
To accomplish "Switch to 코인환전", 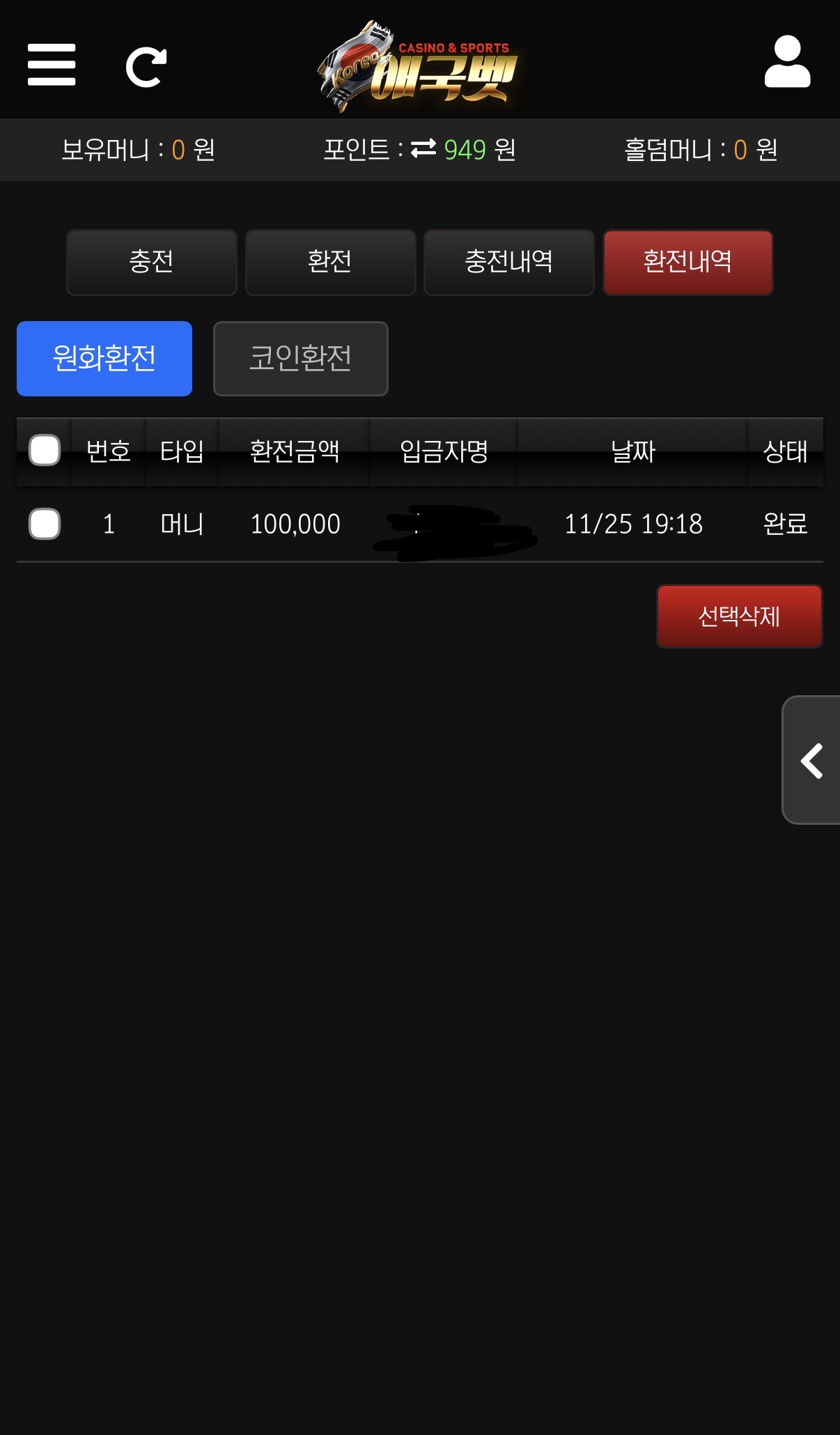I will 300,359.
